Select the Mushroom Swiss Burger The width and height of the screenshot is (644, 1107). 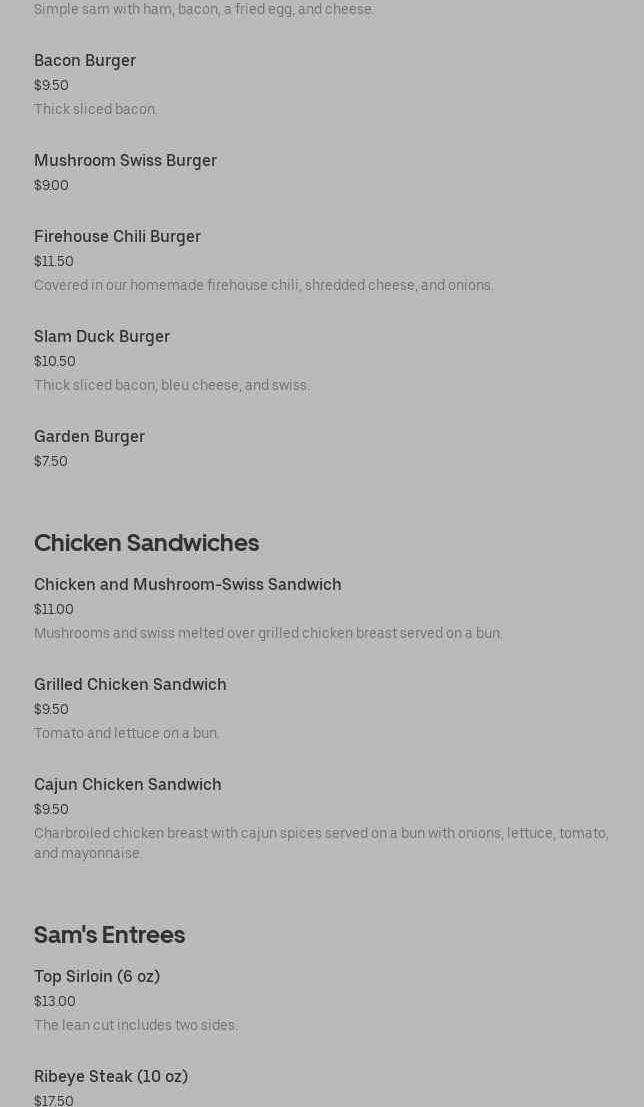125,161
